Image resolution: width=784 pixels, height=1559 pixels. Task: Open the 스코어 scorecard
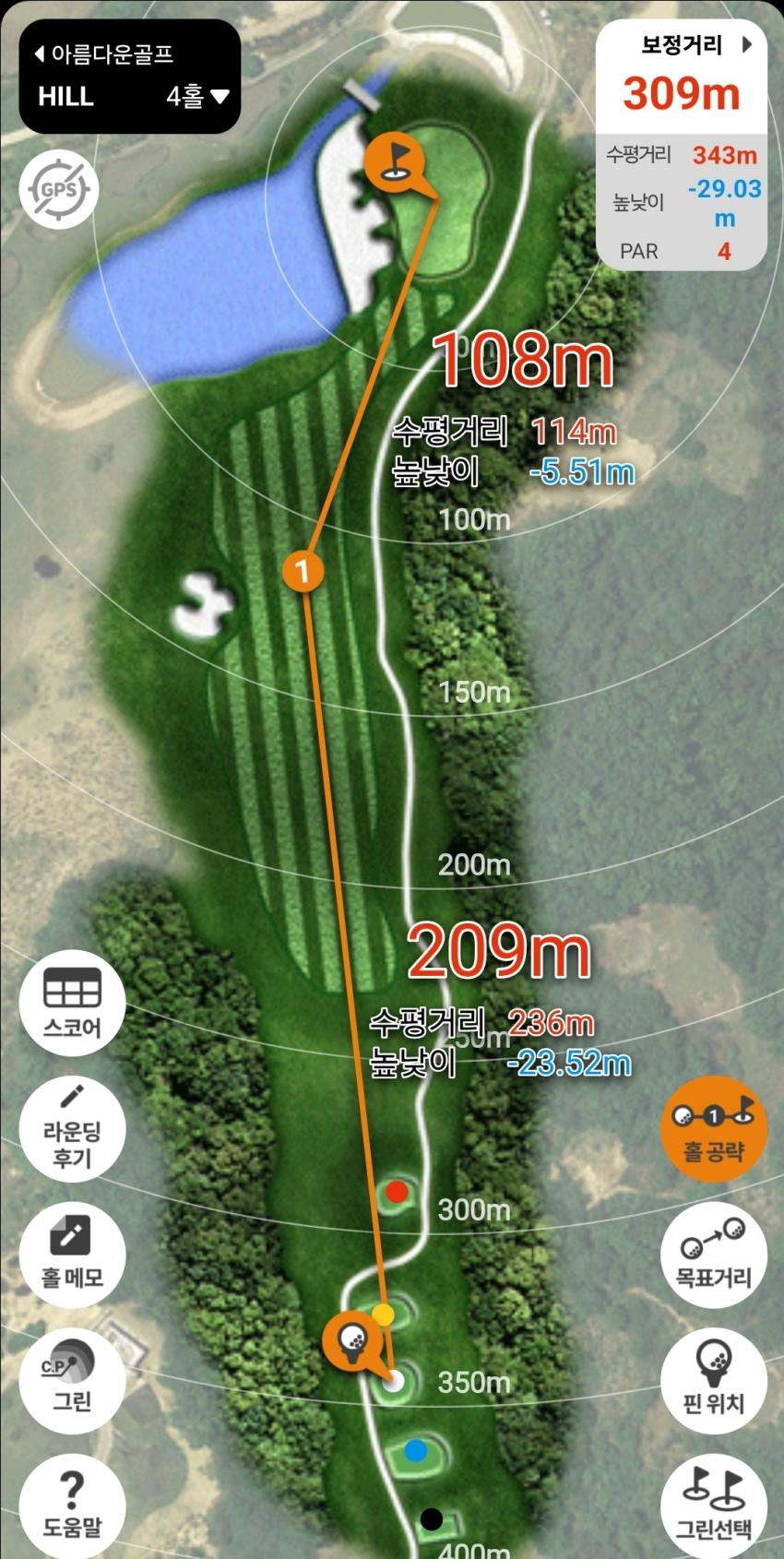tap(72, 1002)
